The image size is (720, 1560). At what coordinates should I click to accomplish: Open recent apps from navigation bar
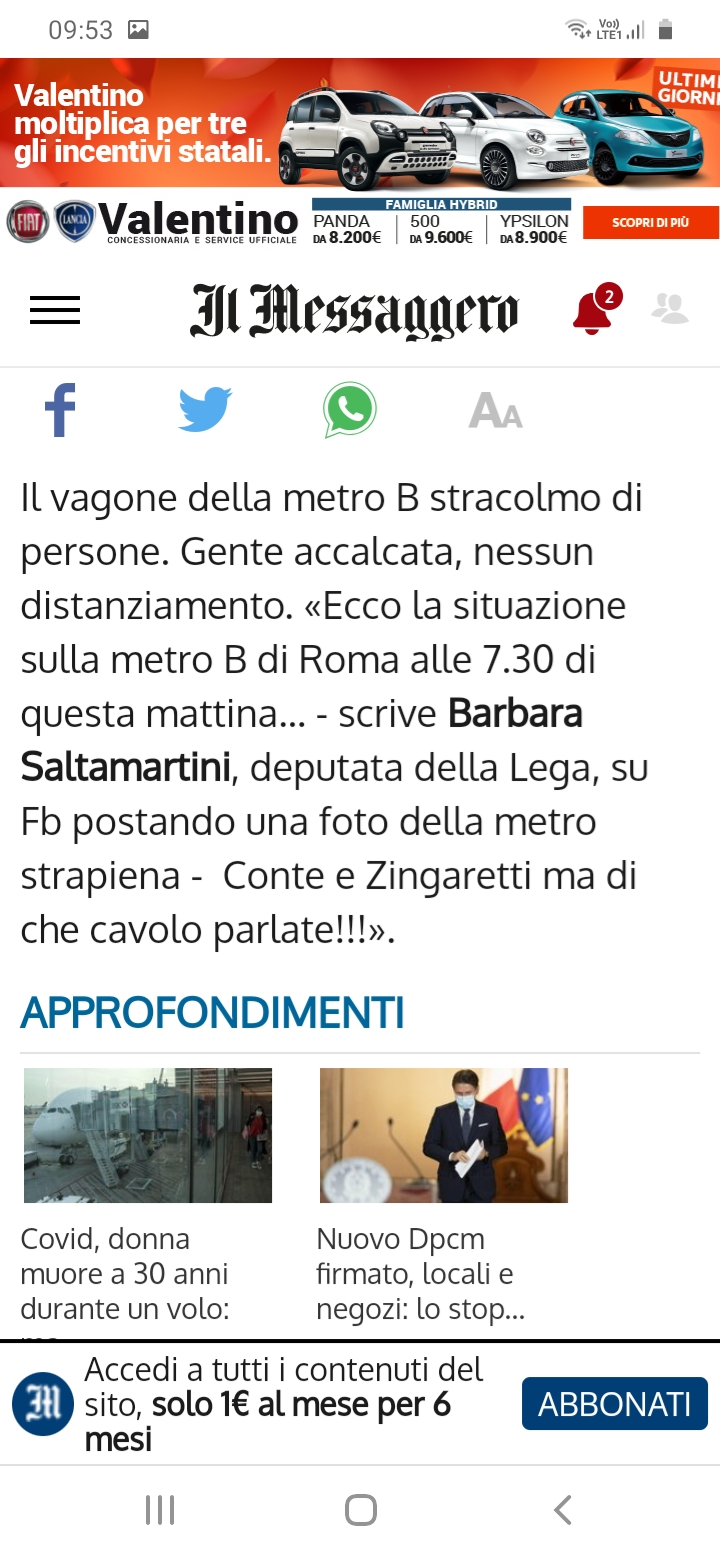(160, 1510)
